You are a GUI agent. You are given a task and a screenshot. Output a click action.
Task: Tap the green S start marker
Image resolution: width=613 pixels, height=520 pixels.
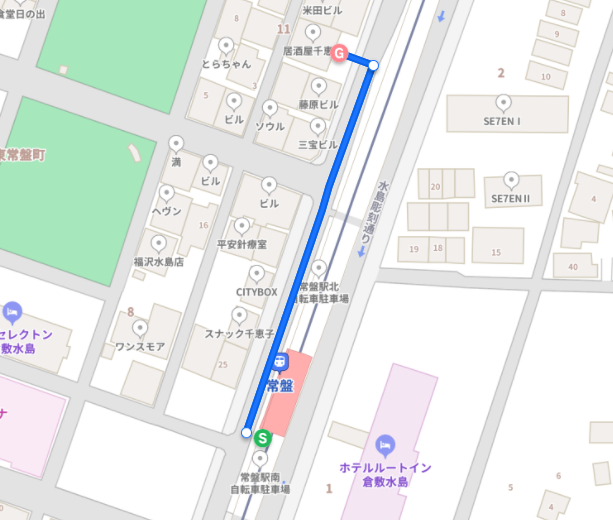pos(263,438)
